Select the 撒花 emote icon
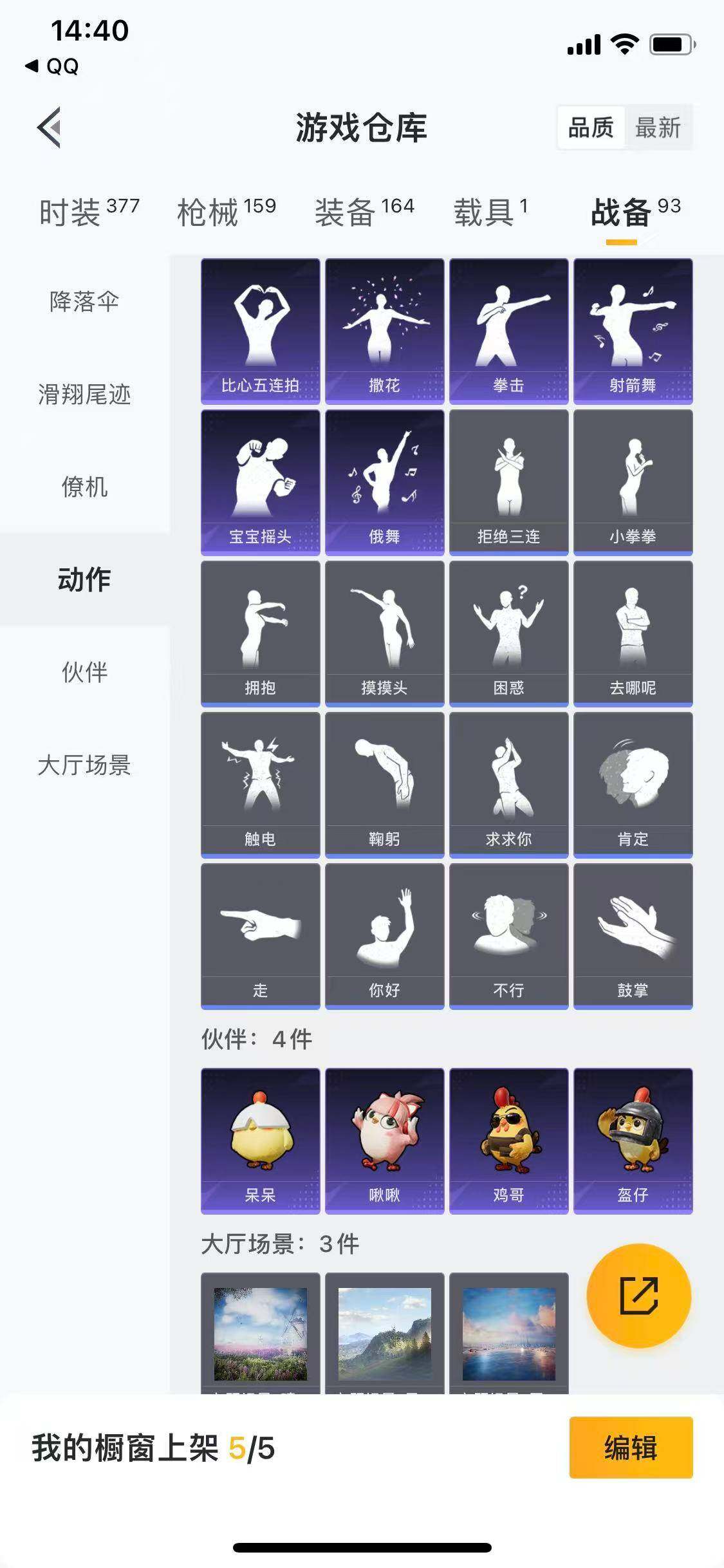Viewport: 724px width, 1568px height. coord(384,328)
